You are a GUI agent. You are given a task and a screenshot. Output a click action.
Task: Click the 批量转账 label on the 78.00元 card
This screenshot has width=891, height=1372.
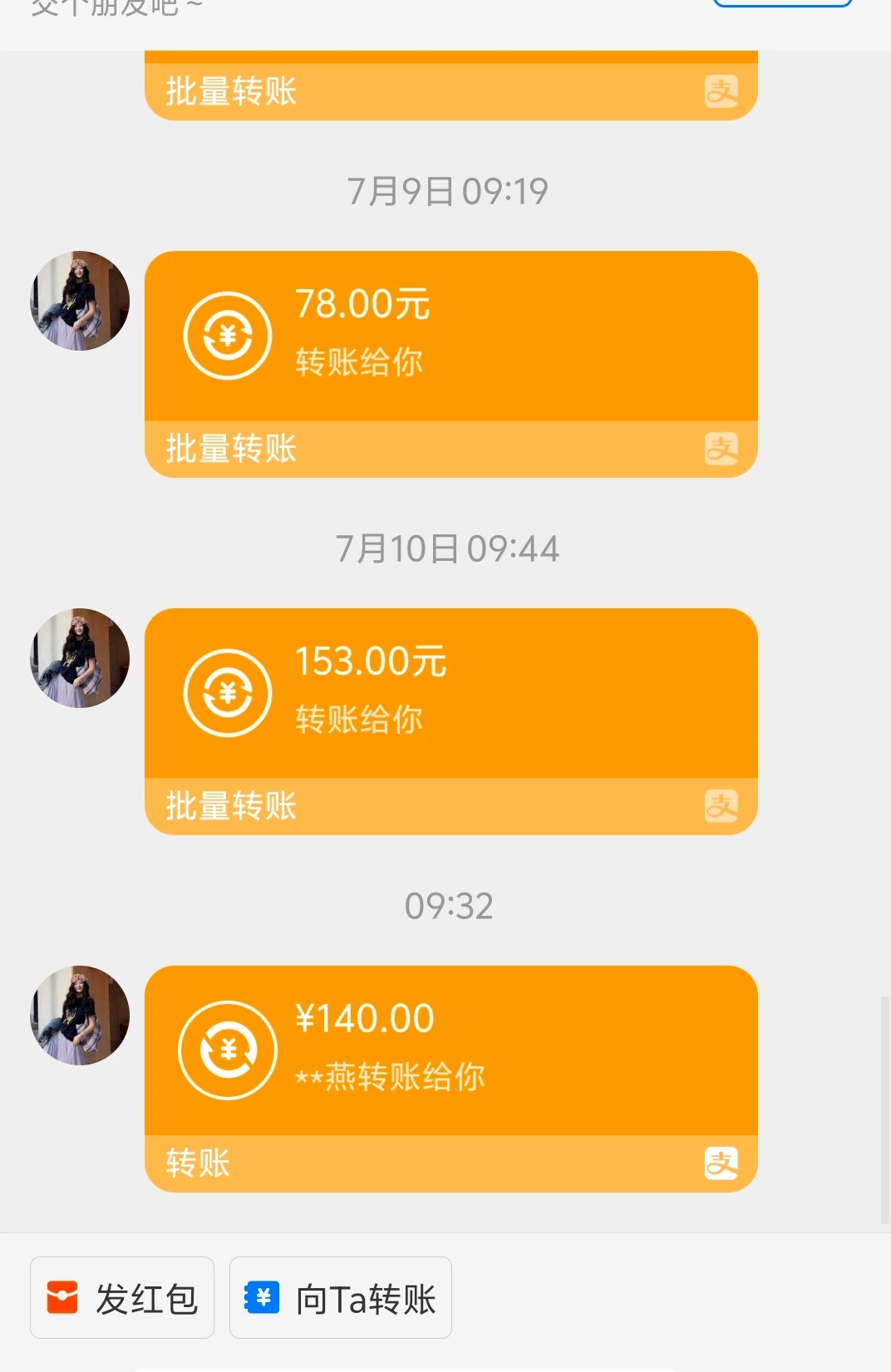pyautogui.click(x=230, y=447)
